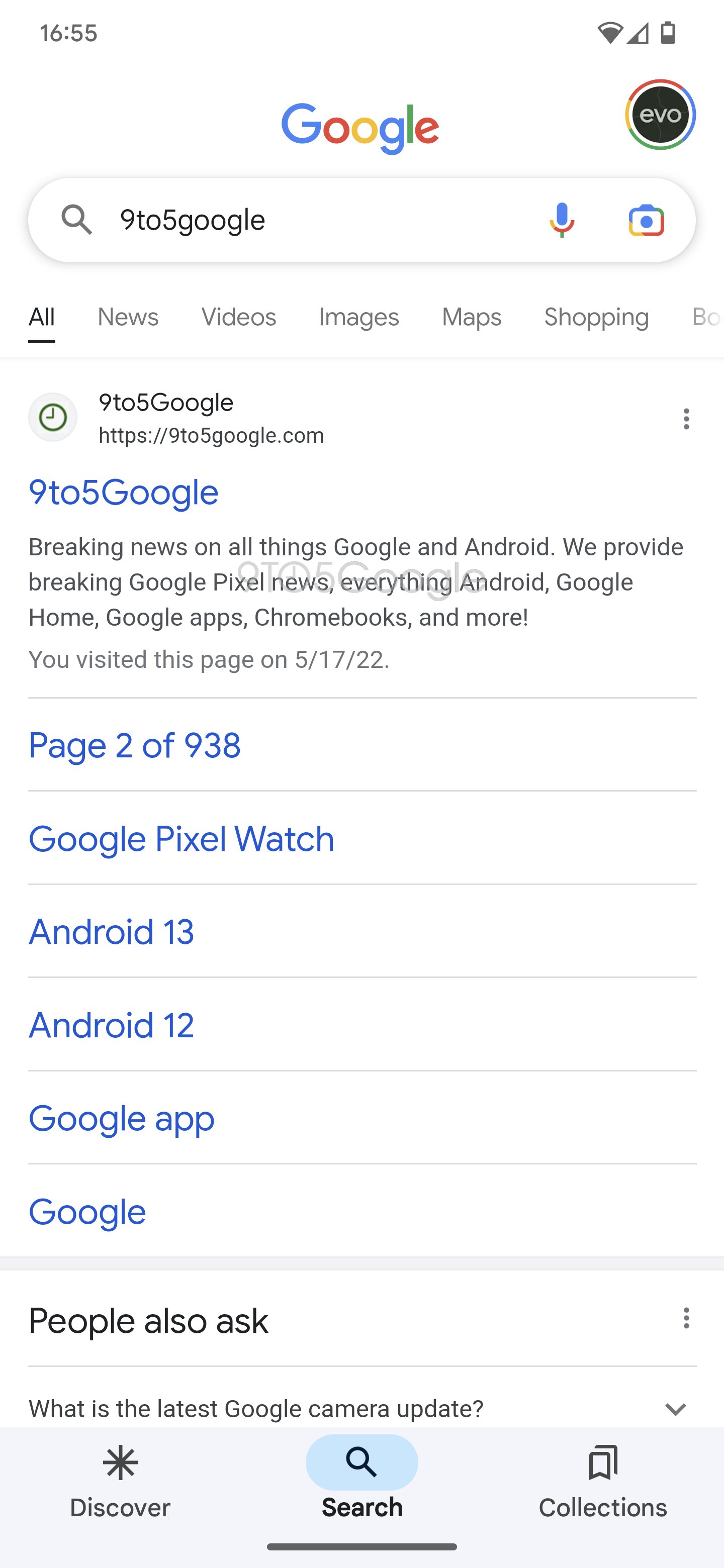This screenshot has width=724, height=1568.
Task: Start voice search with the microphone
Action: pyautogui.click(x=562, y=220)
